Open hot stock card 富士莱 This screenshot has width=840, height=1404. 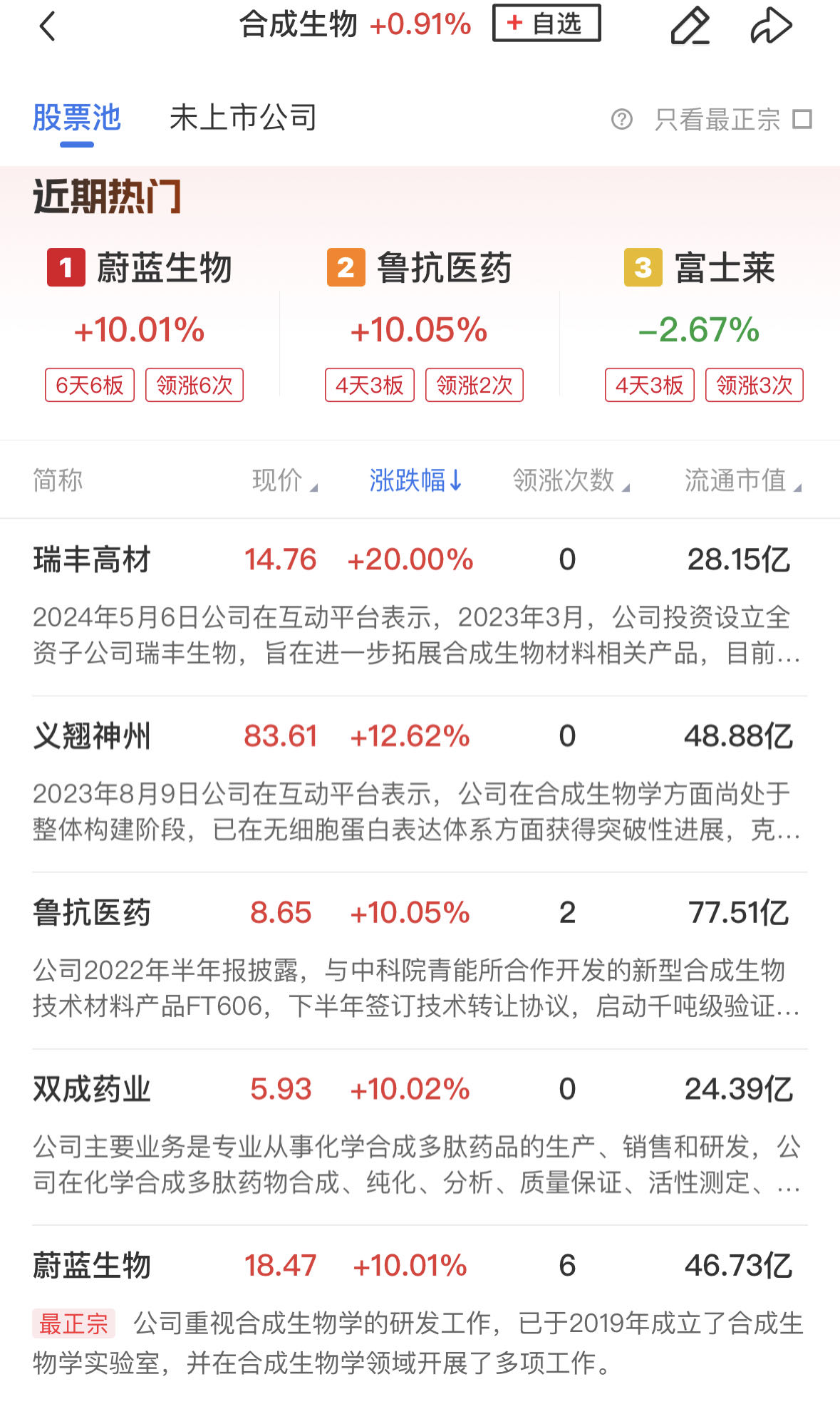pyautogui.click(x=700, y=325)
